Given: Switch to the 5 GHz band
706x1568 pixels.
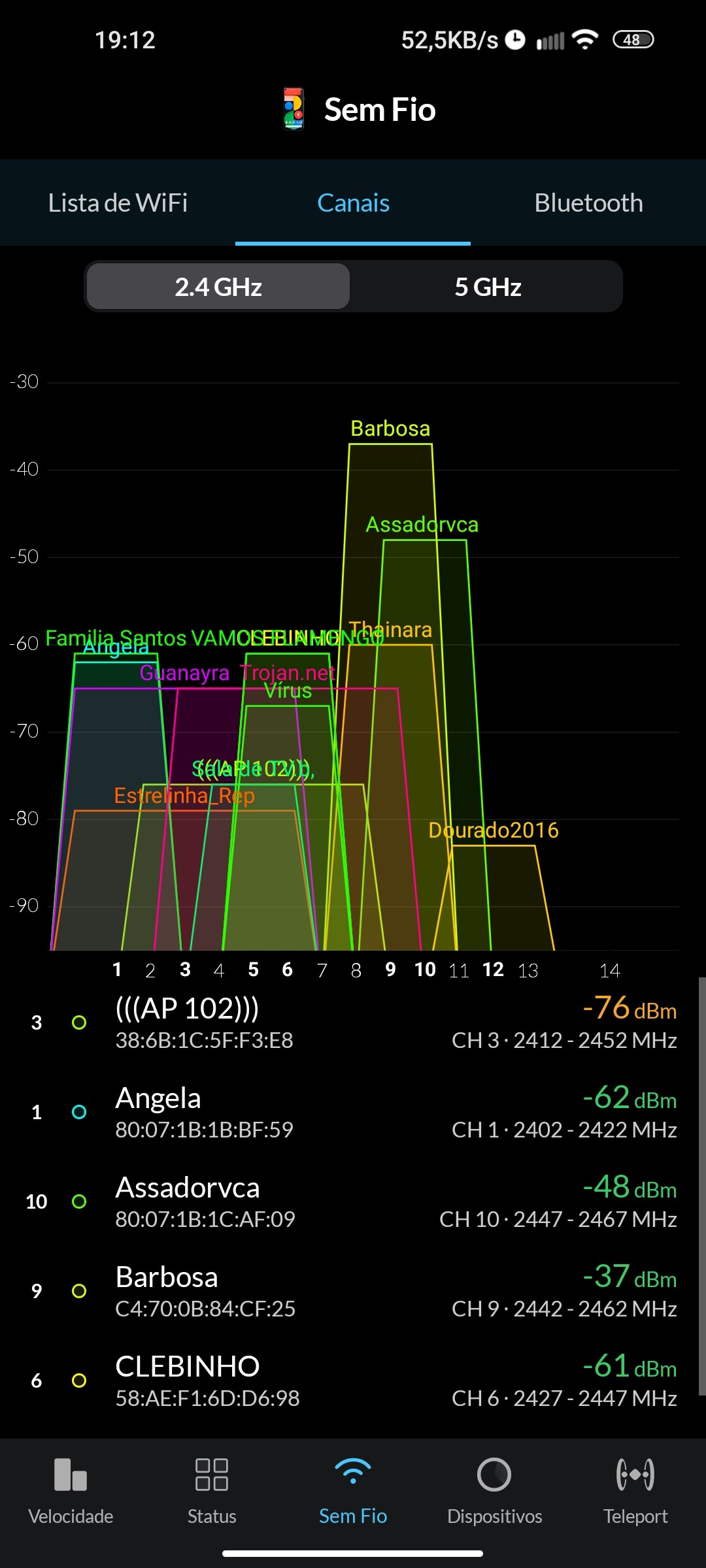Looking at the screenshot, I should click(x=488, y=287).
